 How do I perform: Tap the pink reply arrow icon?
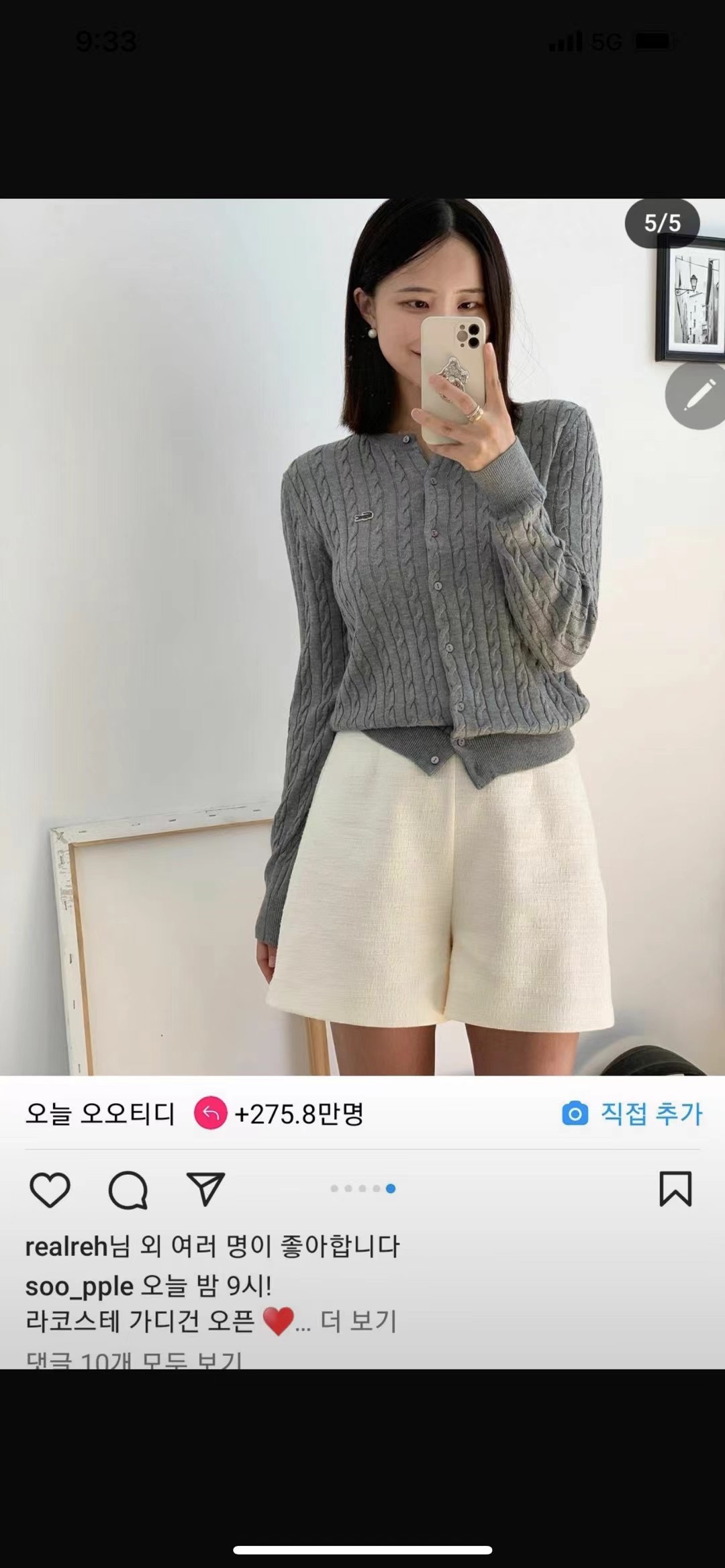[x=210, y=1114]
